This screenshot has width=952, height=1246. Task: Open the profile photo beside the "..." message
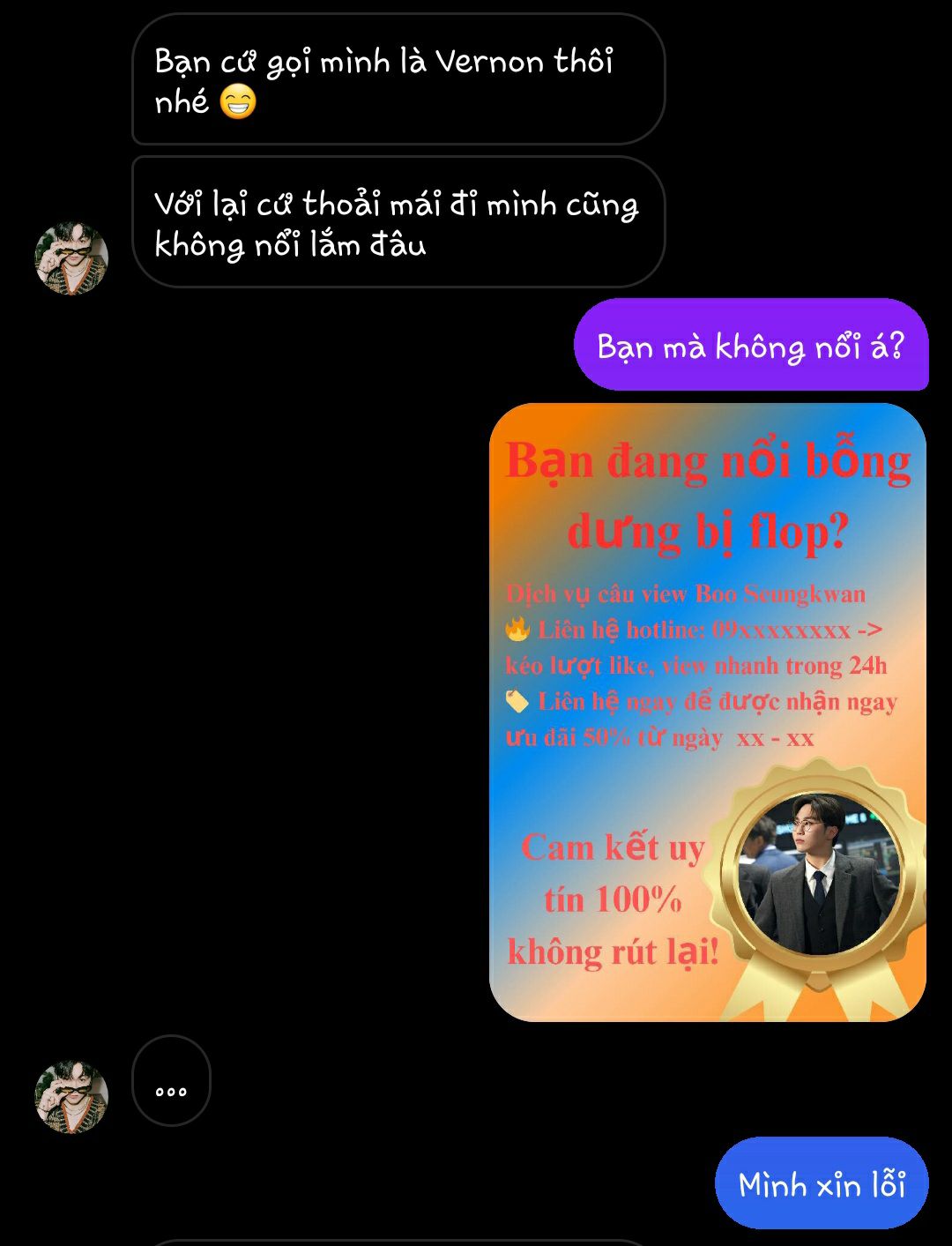[x=71, y=1097]
